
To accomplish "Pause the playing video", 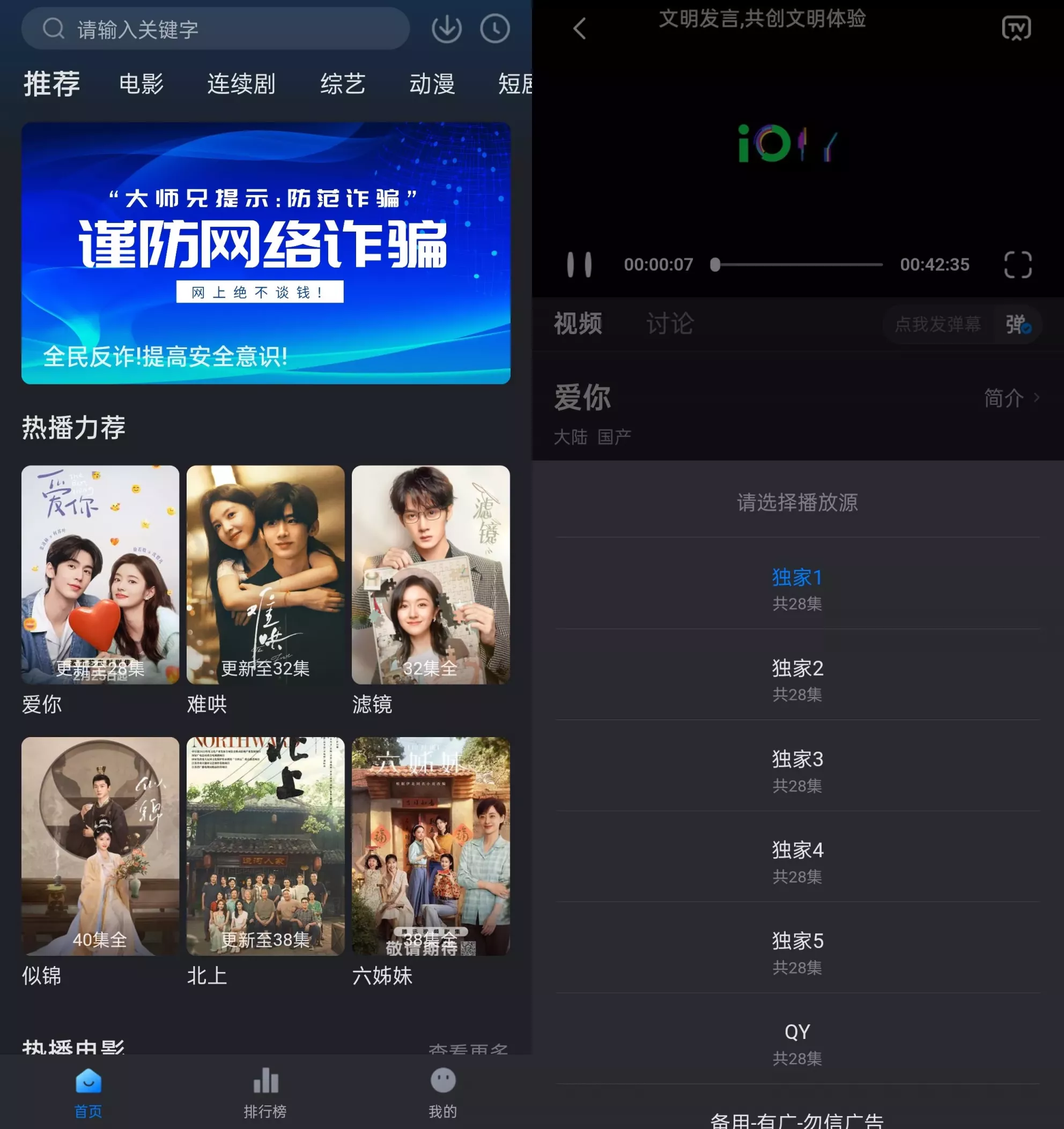I will 579,265.
